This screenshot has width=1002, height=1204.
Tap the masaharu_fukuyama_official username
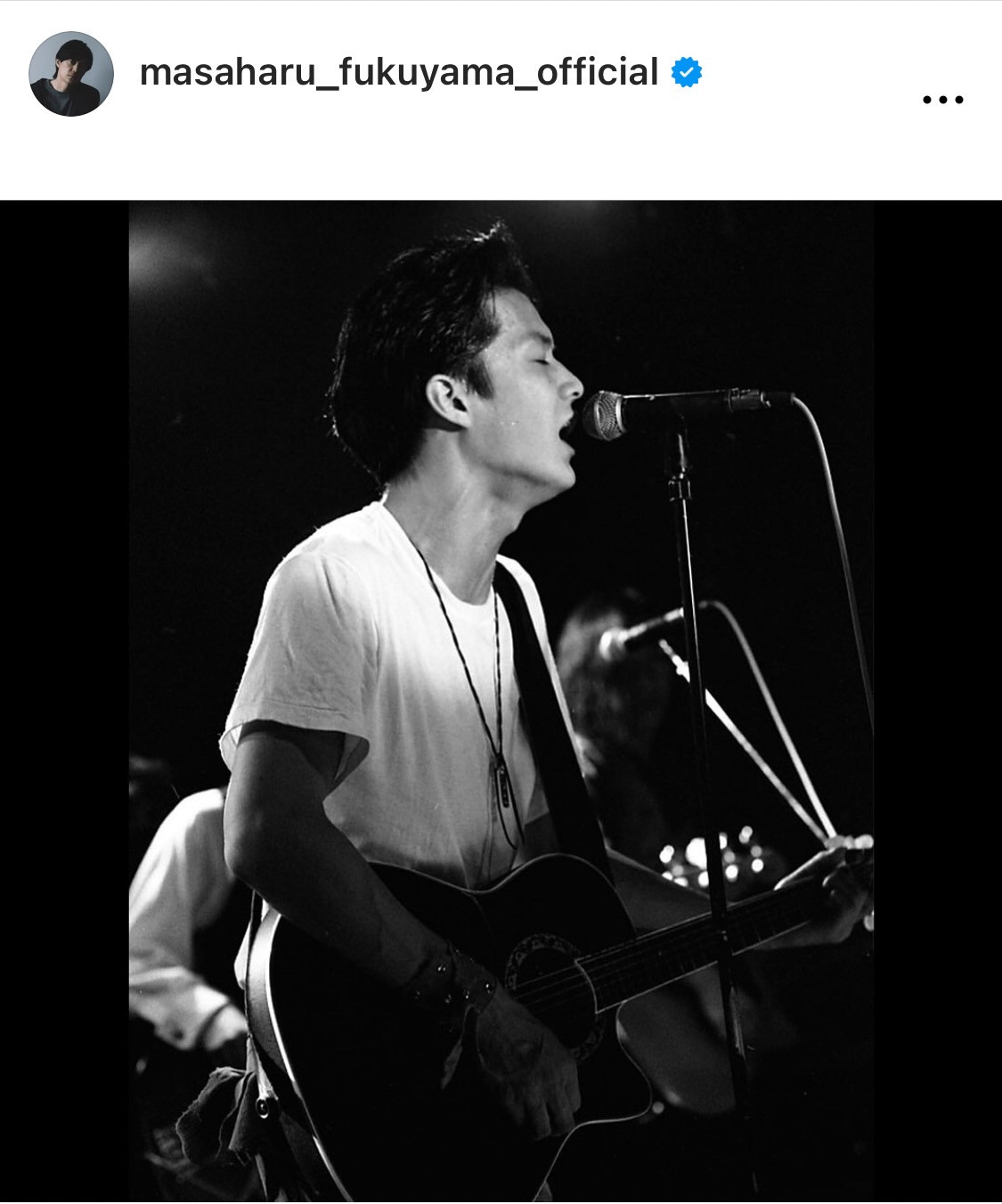pyautogui.click(x=398, y=72)
